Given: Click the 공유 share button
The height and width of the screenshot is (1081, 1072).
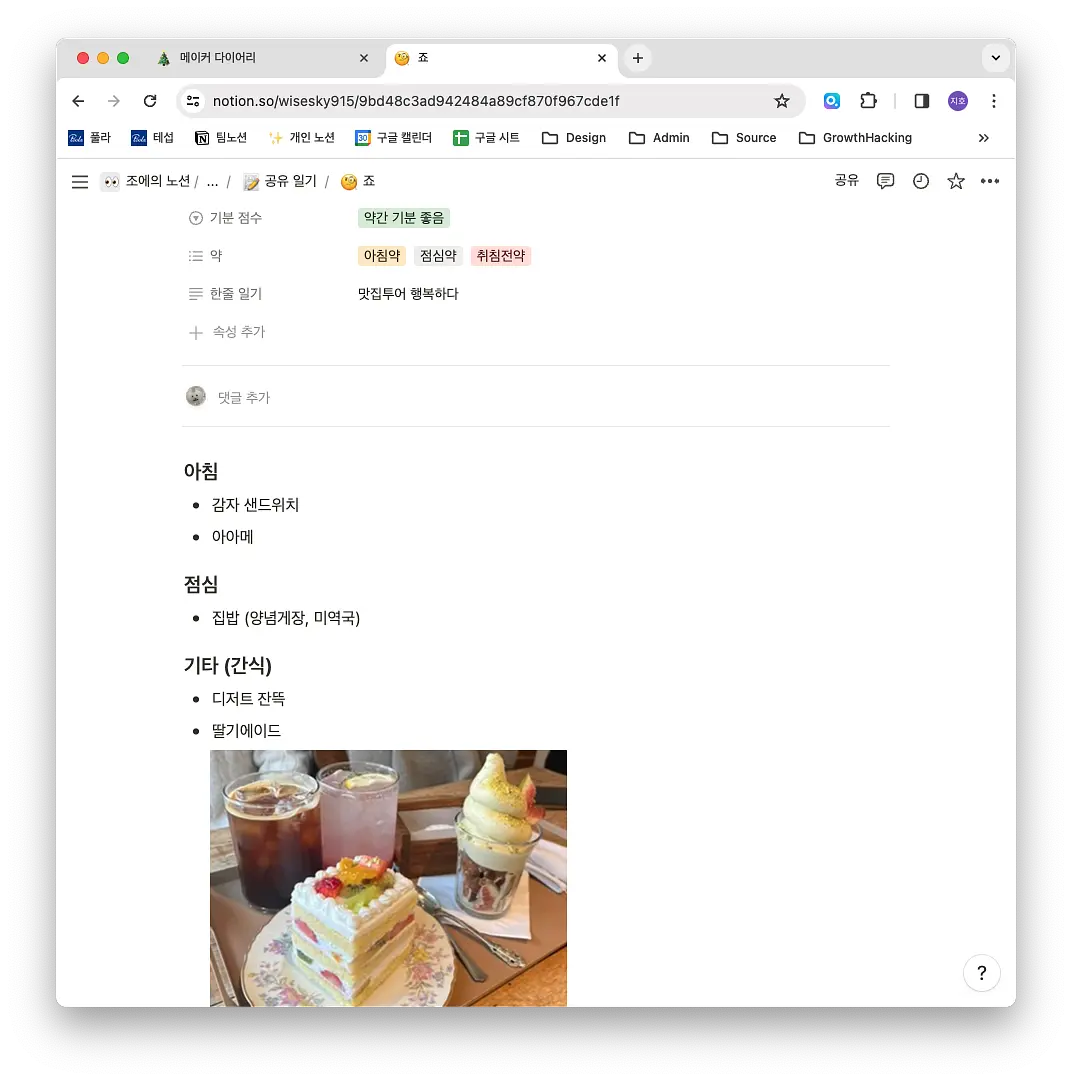Looking at the screenshot, I should point(846,181).
